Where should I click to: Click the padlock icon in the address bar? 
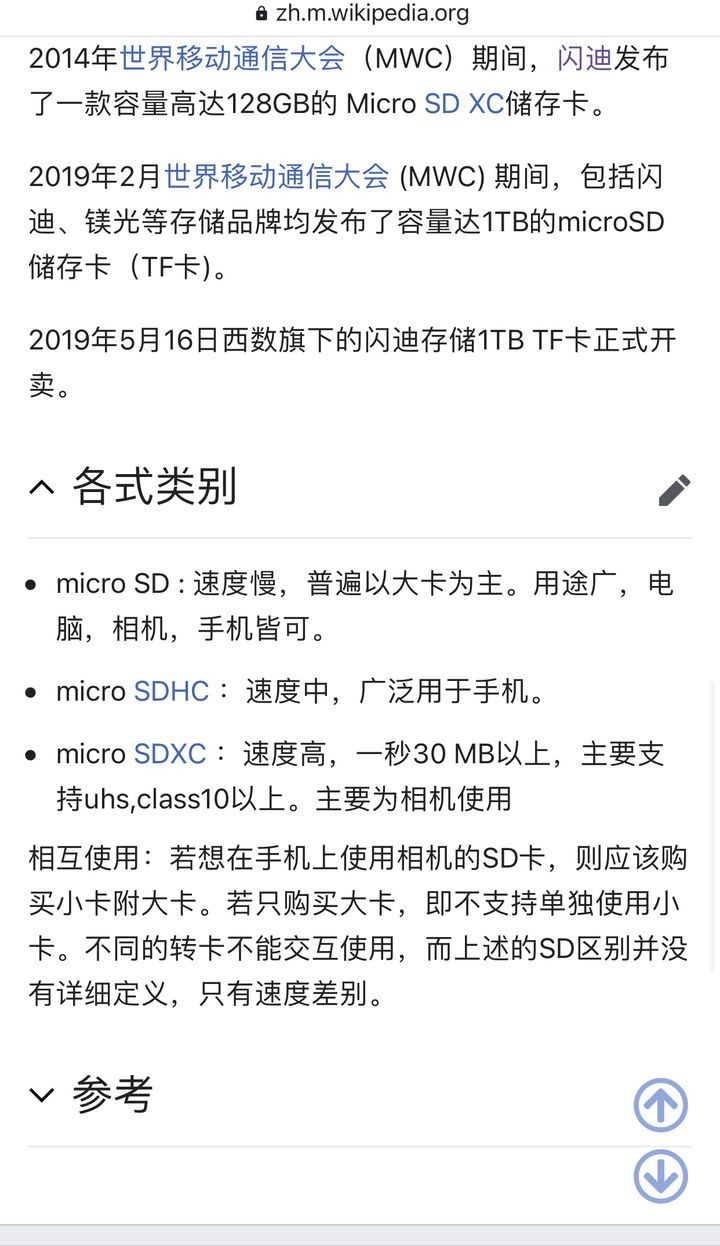tap(258, 14)
